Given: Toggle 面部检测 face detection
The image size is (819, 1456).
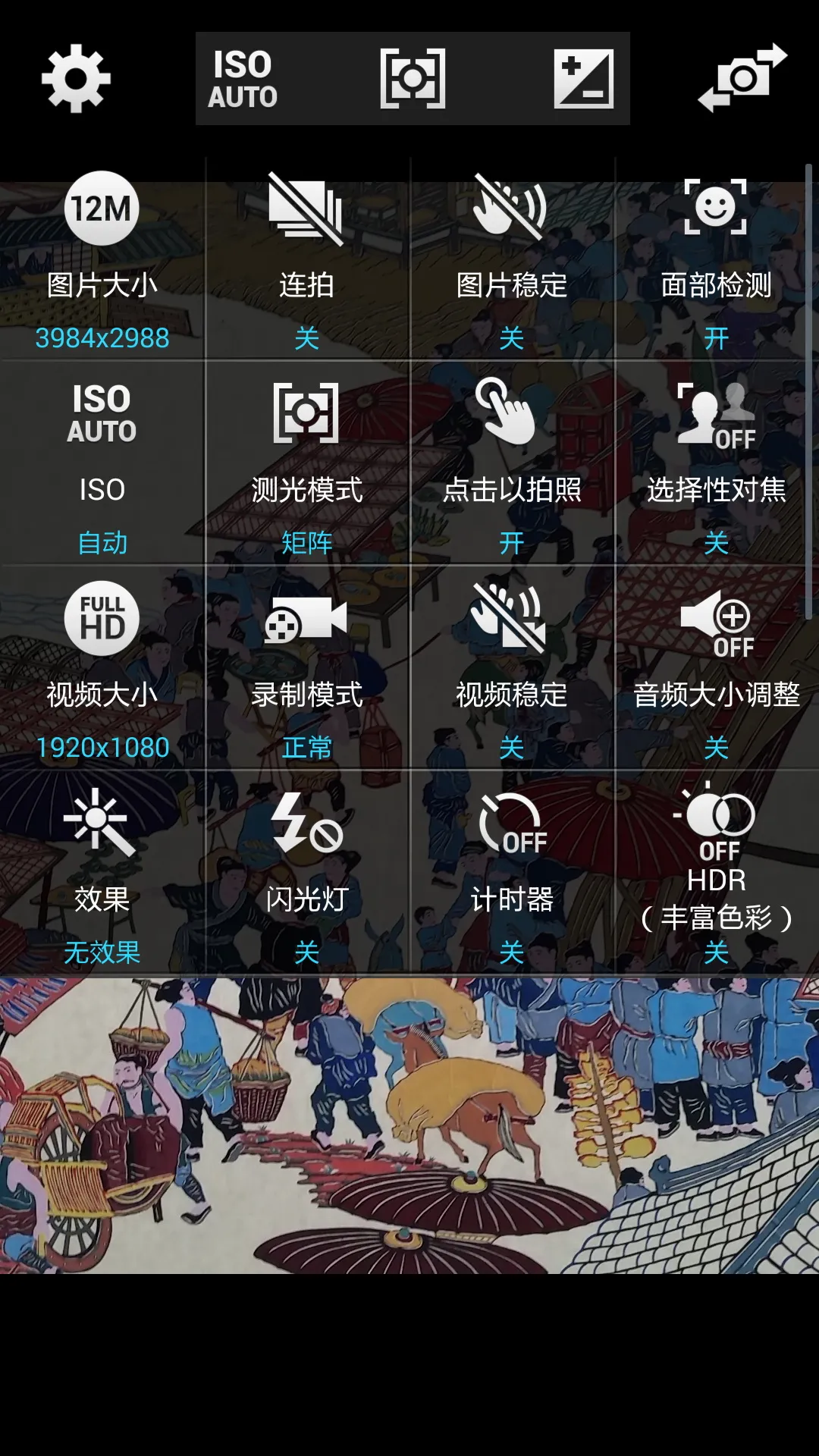Looking at the screenshot, I should coord(716,260).
